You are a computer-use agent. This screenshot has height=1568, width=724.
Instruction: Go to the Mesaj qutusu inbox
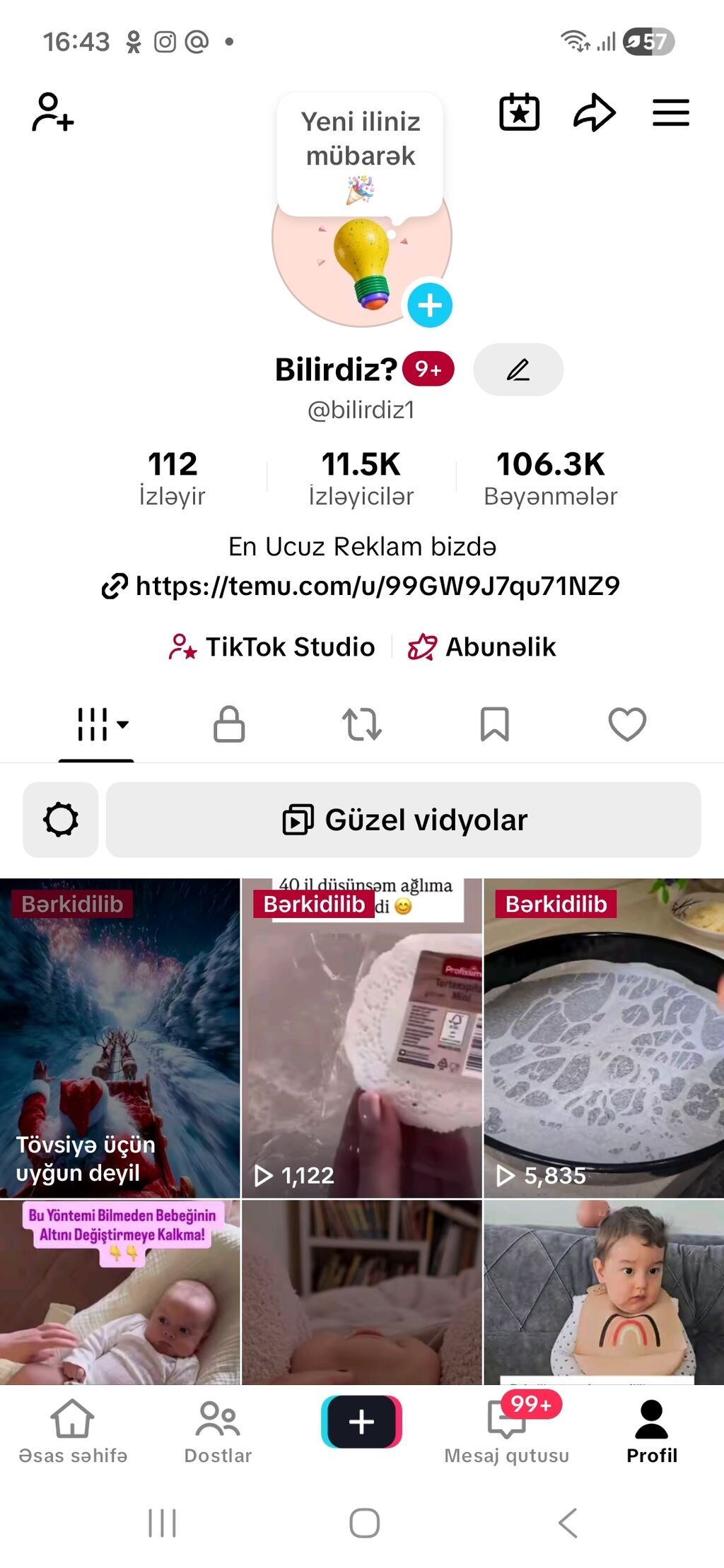507,1431
